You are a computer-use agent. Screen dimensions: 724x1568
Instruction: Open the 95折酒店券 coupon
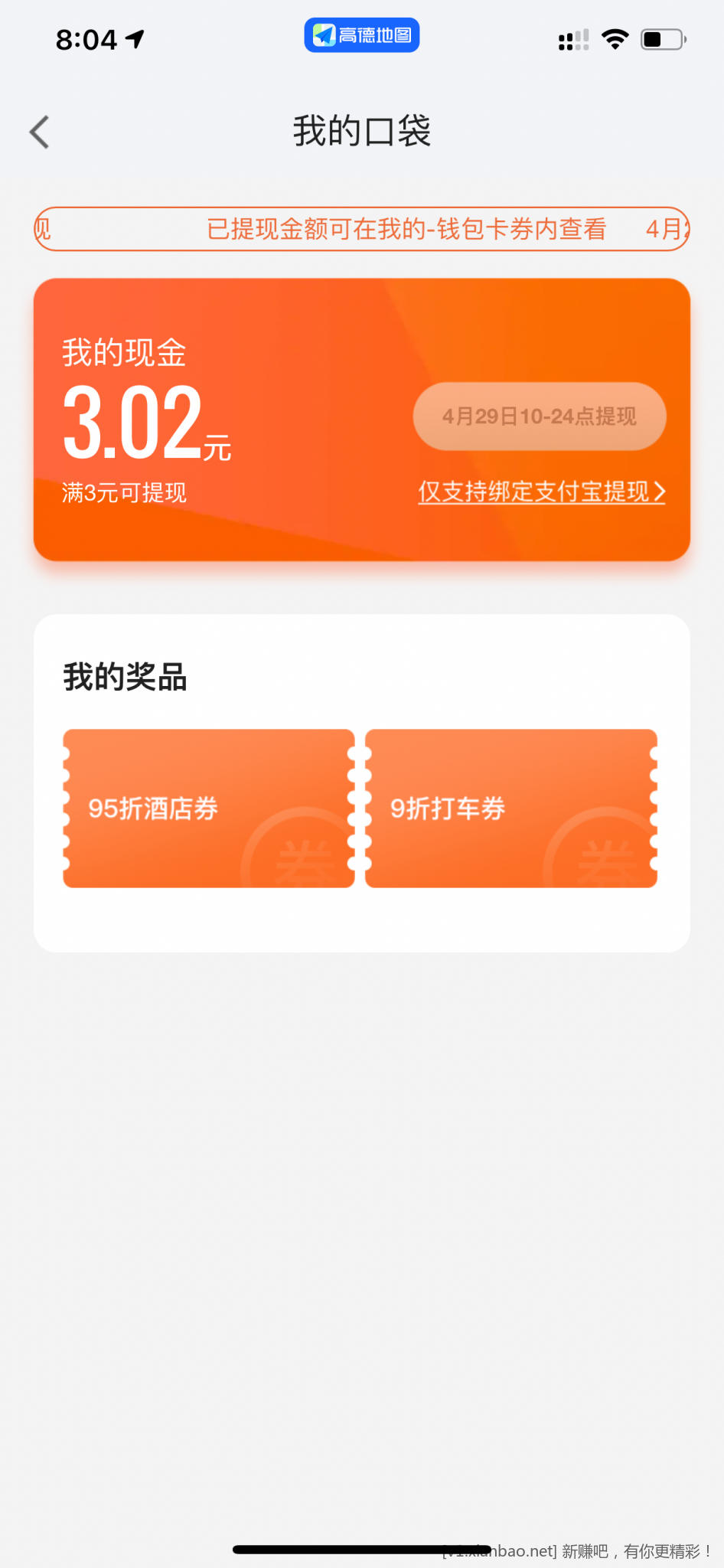[x=208, y=808]
